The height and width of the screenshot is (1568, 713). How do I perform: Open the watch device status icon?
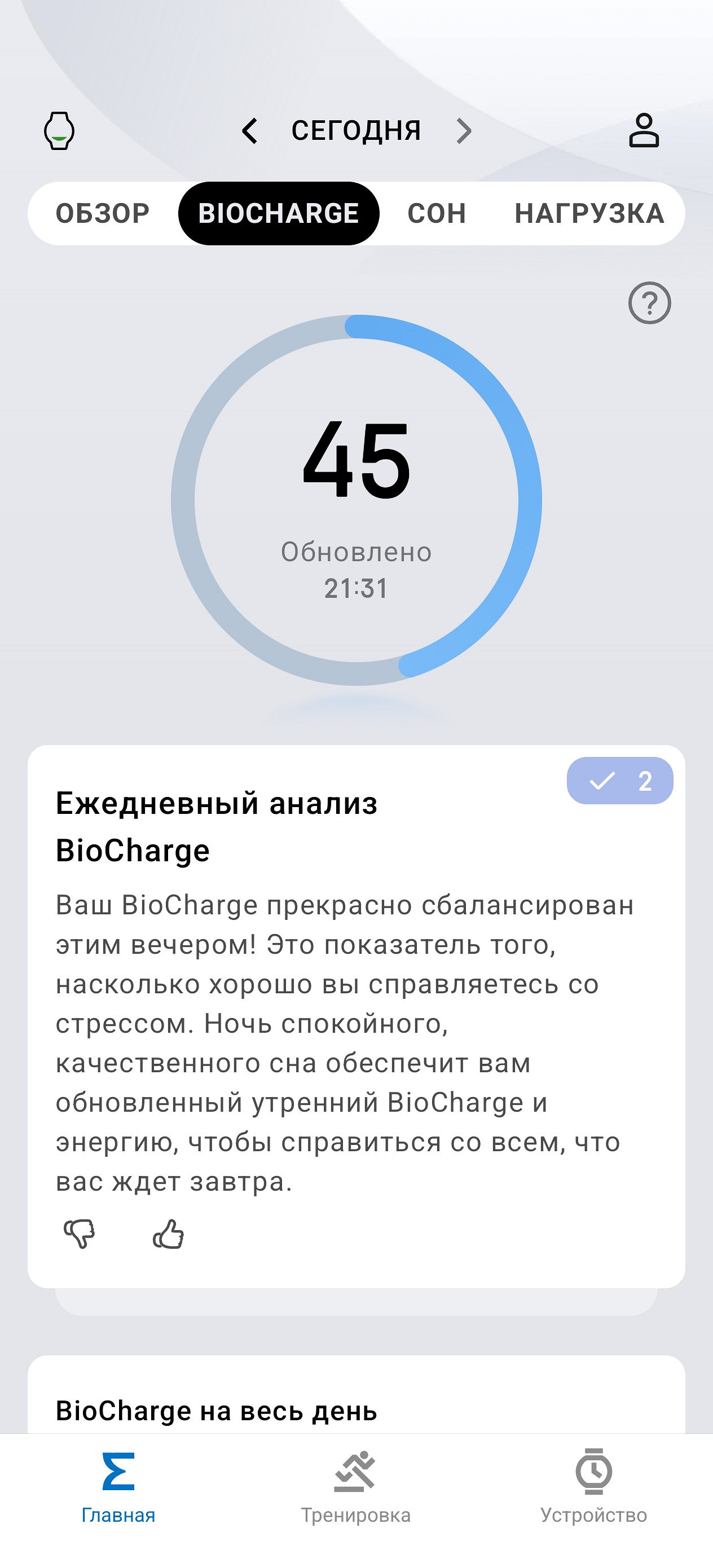click(x=59, y=131)
